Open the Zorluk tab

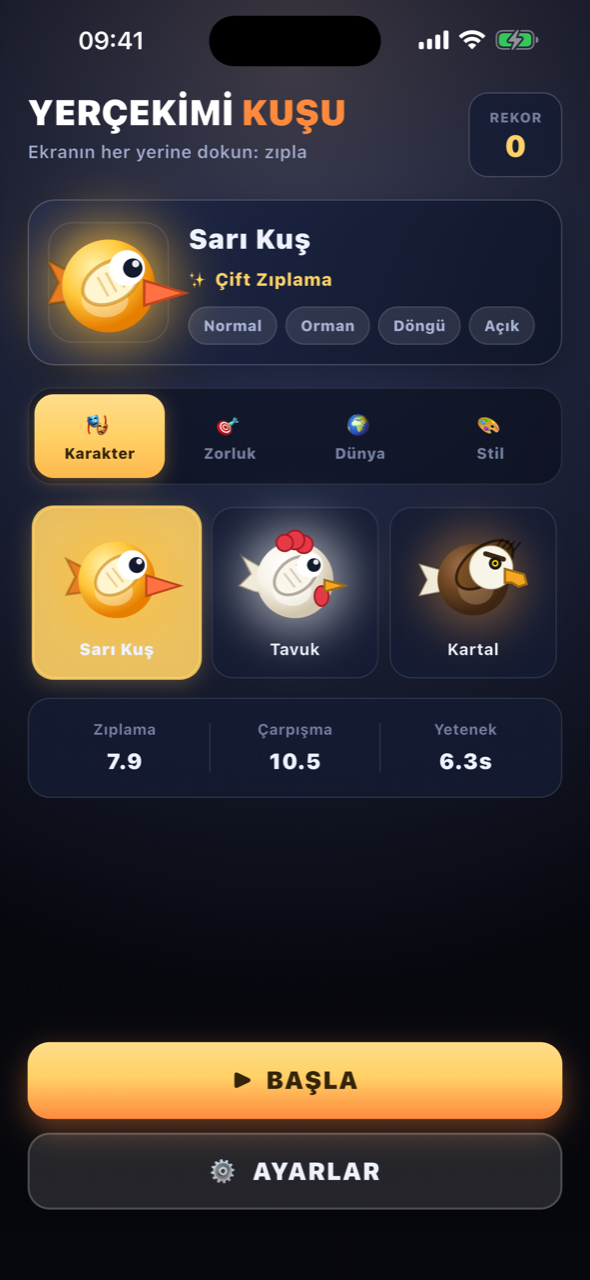(x=229, y=436)
